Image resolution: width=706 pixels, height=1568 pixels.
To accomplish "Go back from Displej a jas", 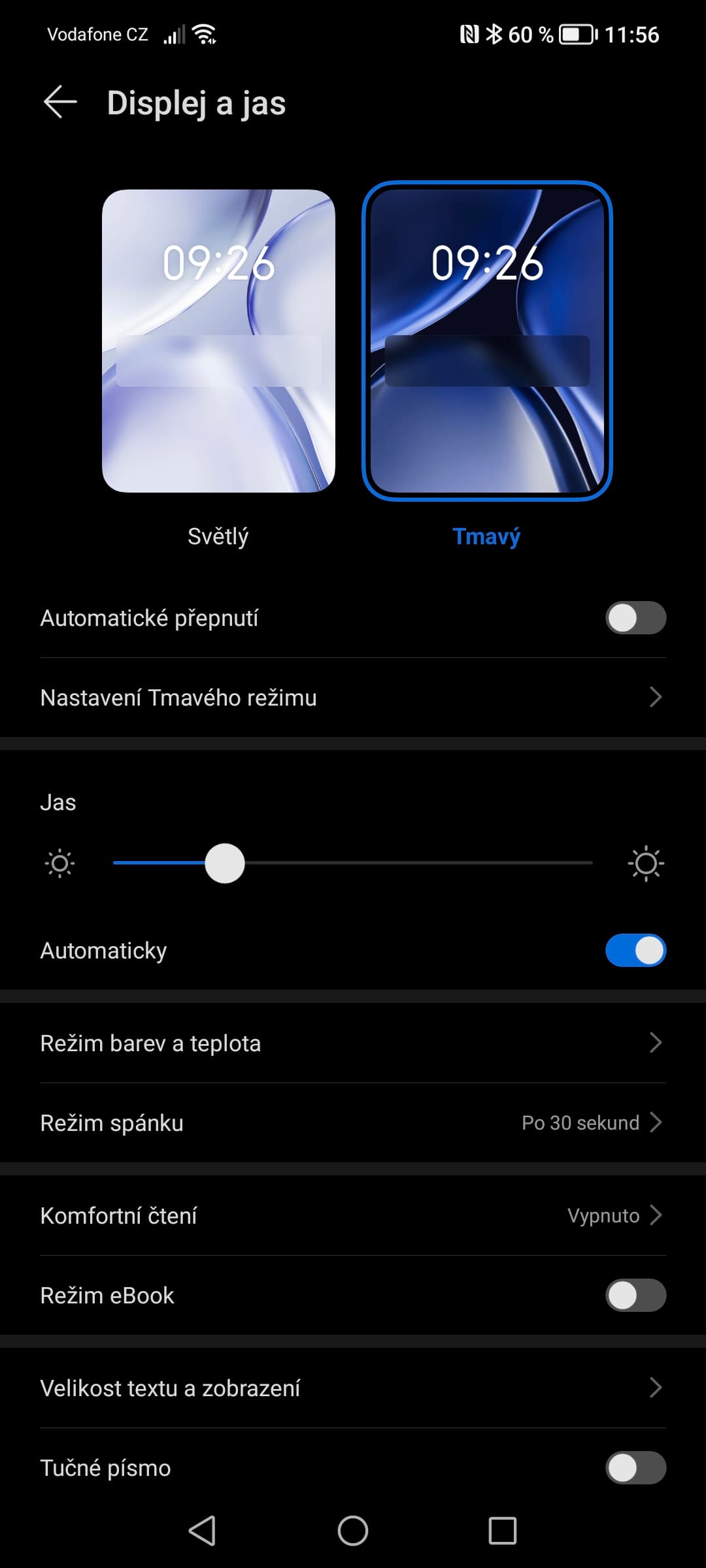I will point(60,103).
